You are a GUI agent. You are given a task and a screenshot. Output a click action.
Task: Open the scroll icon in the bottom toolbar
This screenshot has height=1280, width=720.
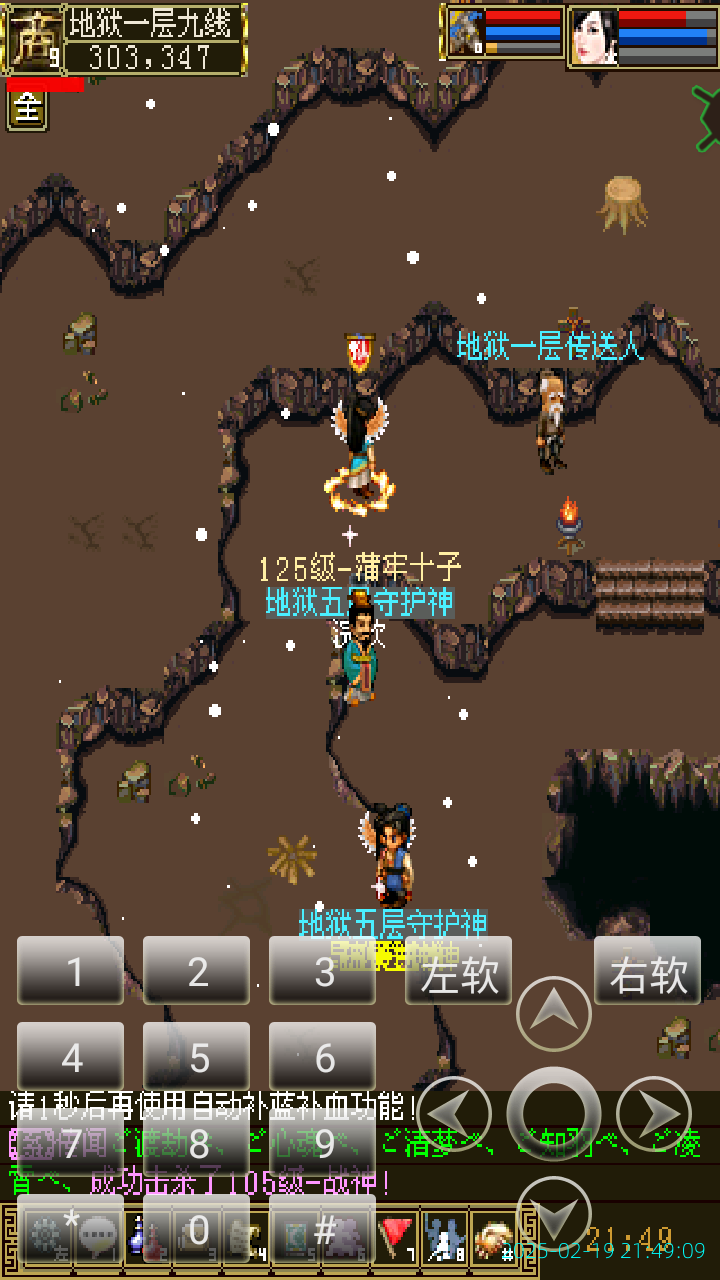tap(243, 1235)
